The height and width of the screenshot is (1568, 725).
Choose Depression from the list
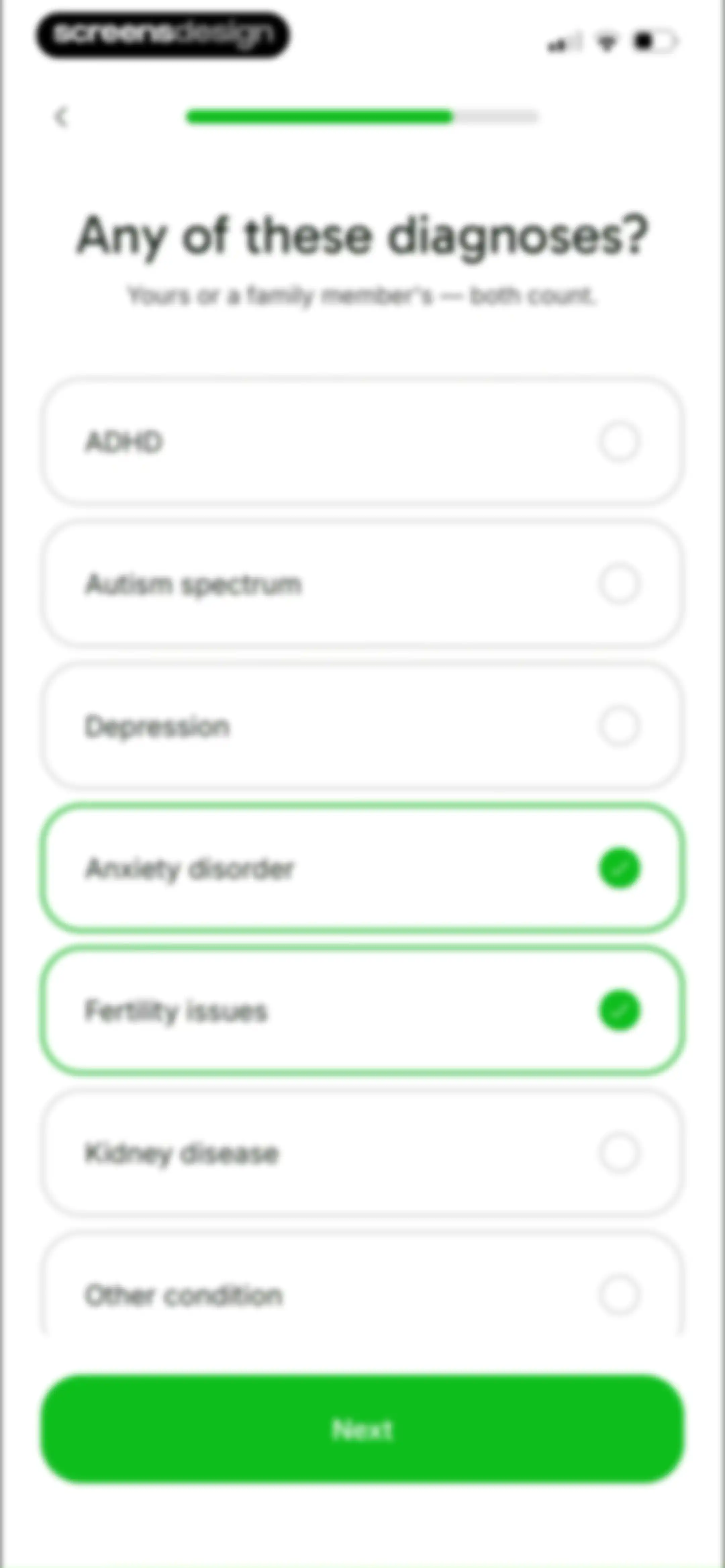[362, 726]
